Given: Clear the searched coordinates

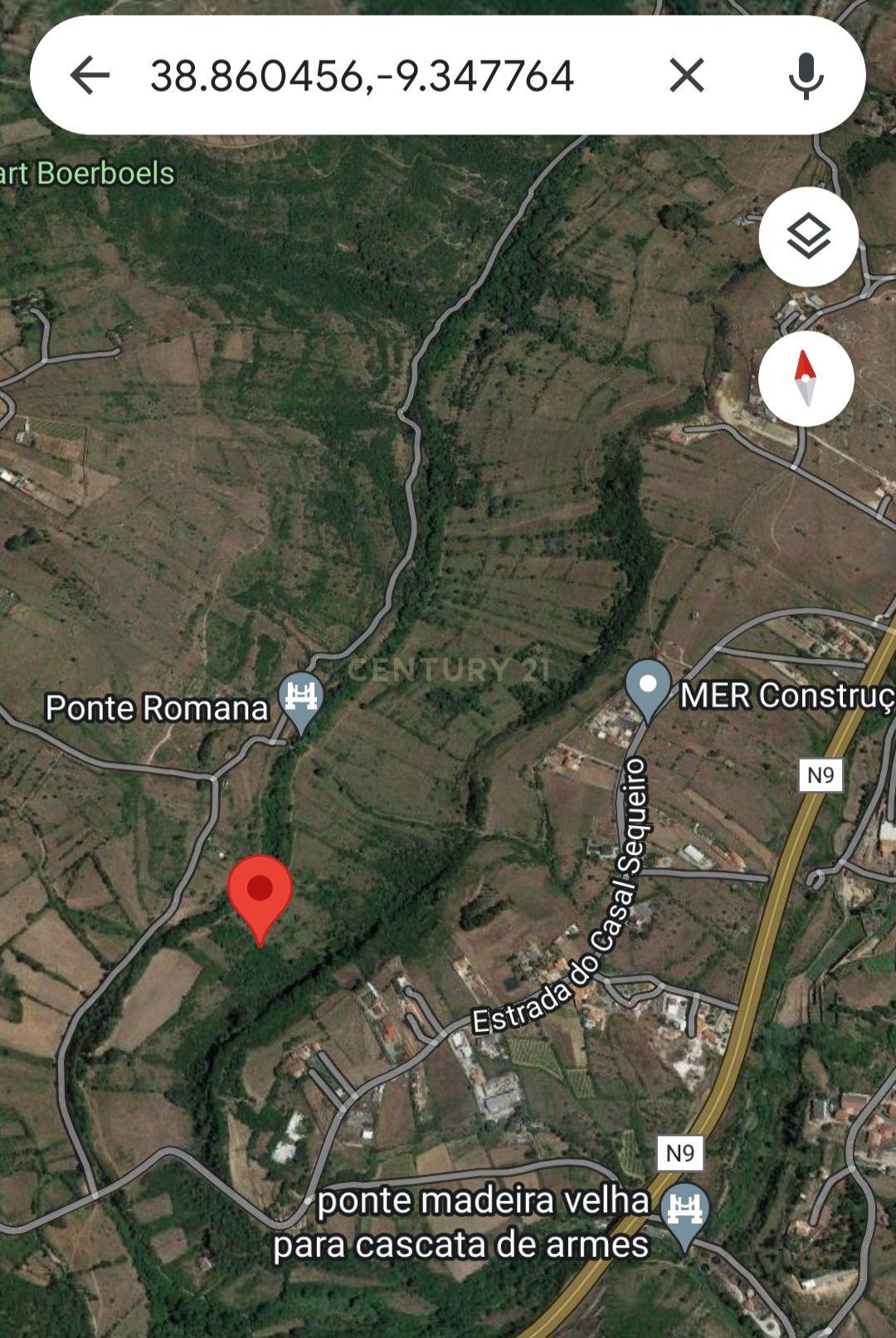Looking at the screenshot, I should click(x=687, y=76).
